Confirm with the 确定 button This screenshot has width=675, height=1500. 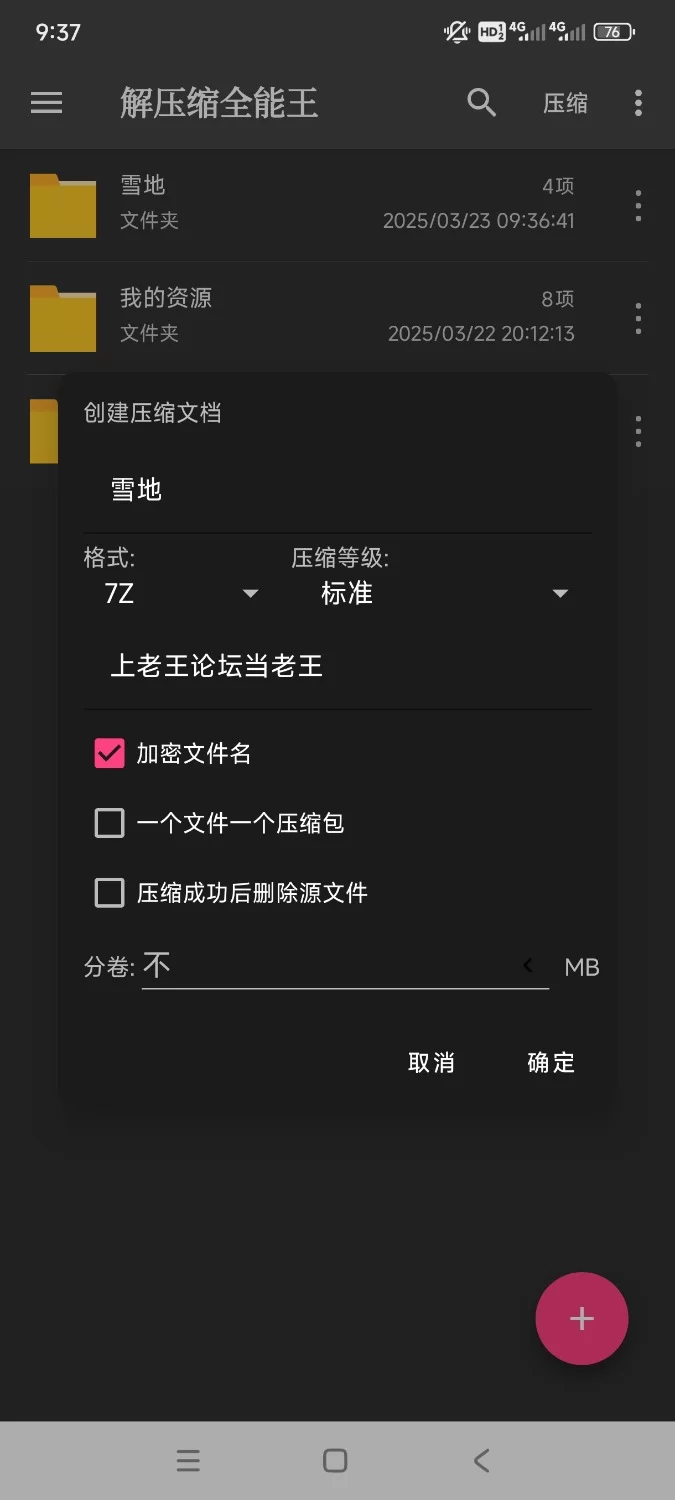pos(551,1063)
